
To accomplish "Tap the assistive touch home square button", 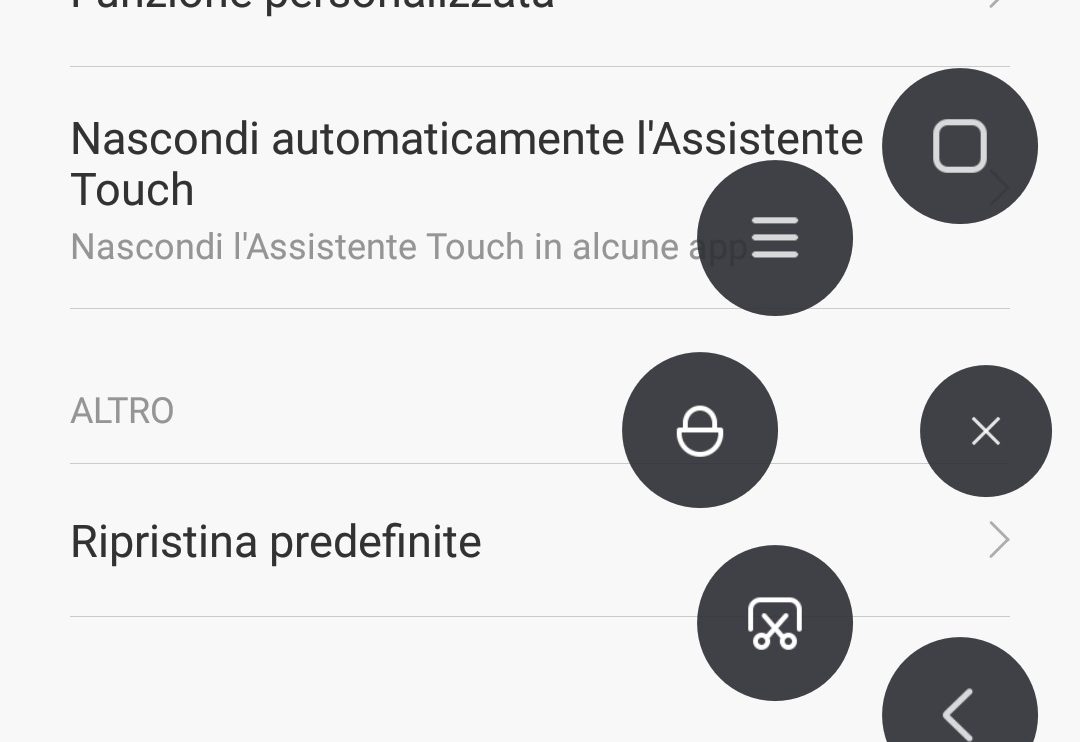I will pyautogui.click(x=959, y=147).
